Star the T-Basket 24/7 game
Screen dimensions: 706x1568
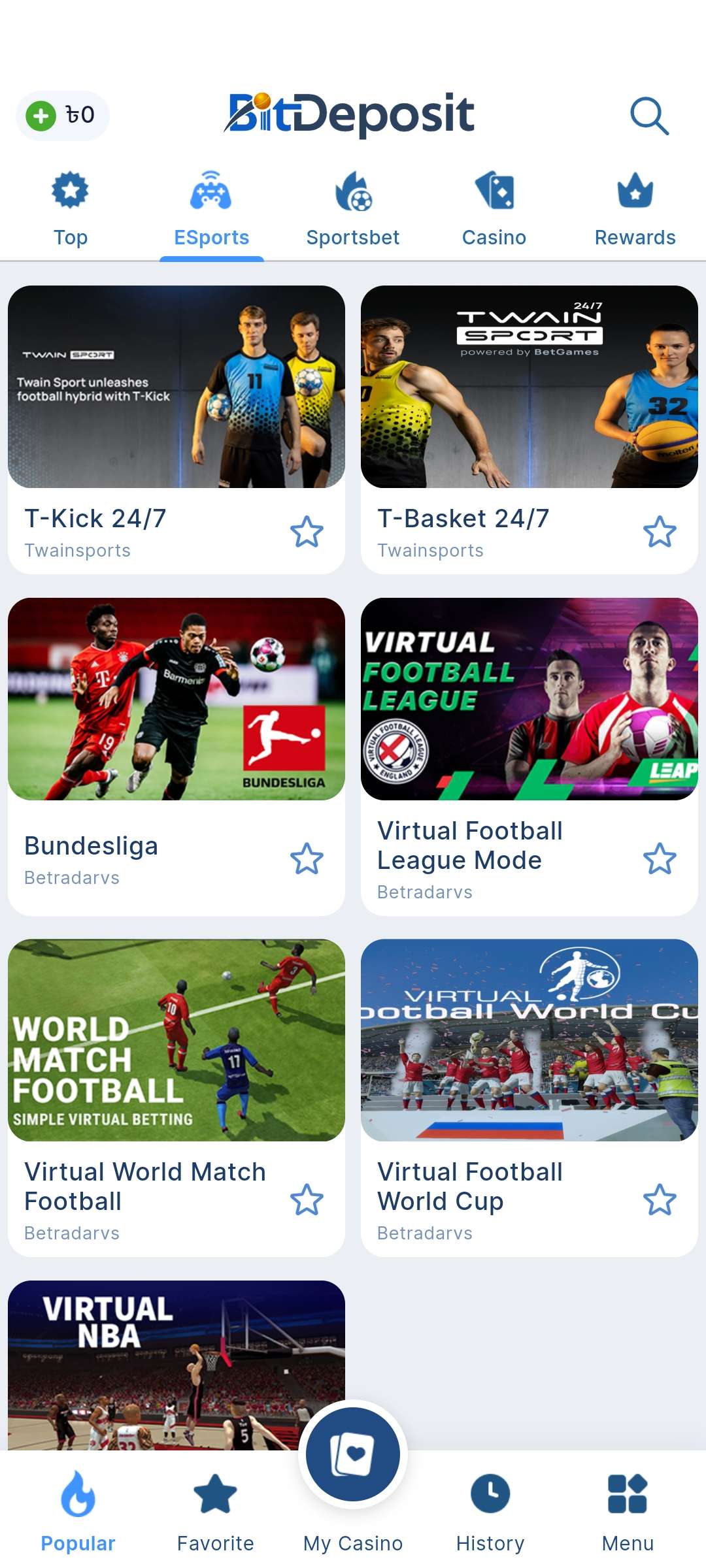660,532
